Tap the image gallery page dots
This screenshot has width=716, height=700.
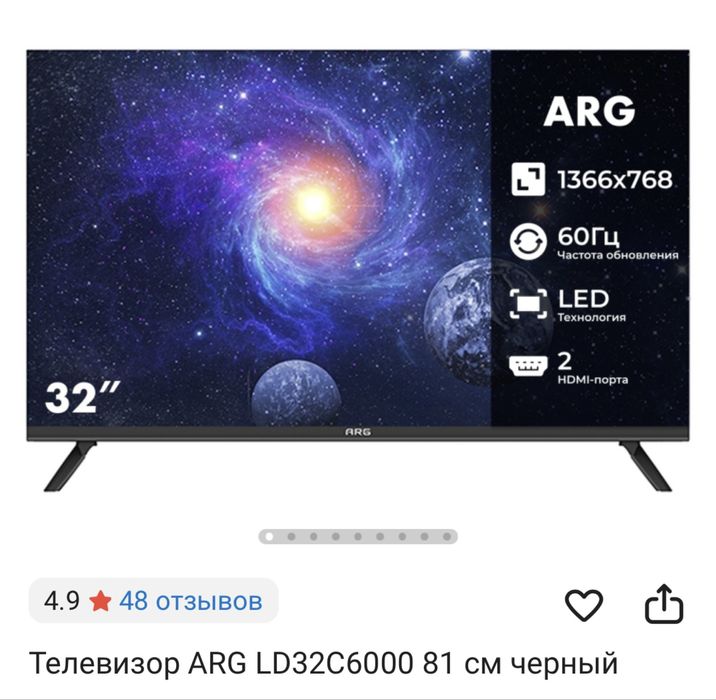click(x=357, y=536)
